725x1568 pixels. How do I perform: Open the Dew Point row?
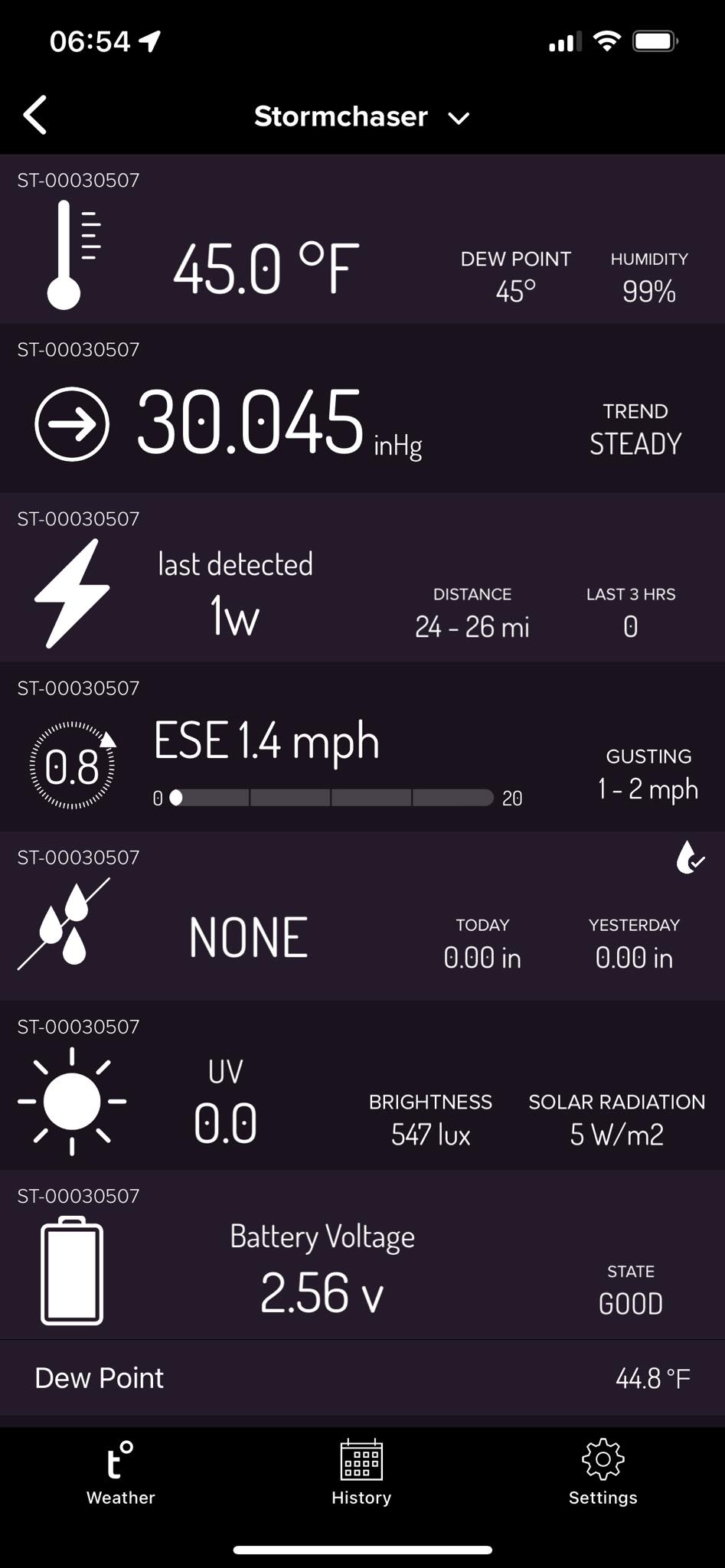click(362, 1378)
